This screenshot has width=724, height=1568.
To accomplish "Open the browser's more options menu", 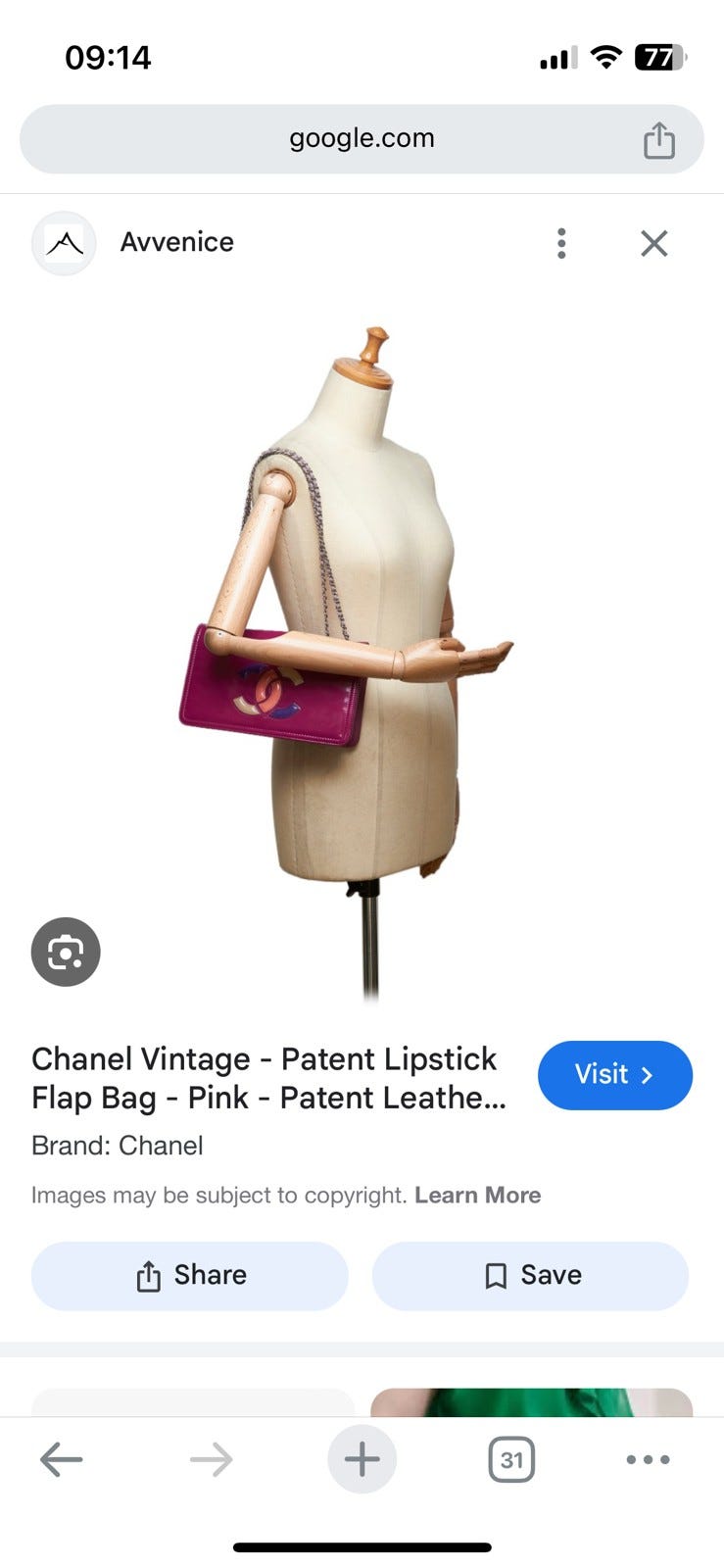I will tap(648, 1459).
